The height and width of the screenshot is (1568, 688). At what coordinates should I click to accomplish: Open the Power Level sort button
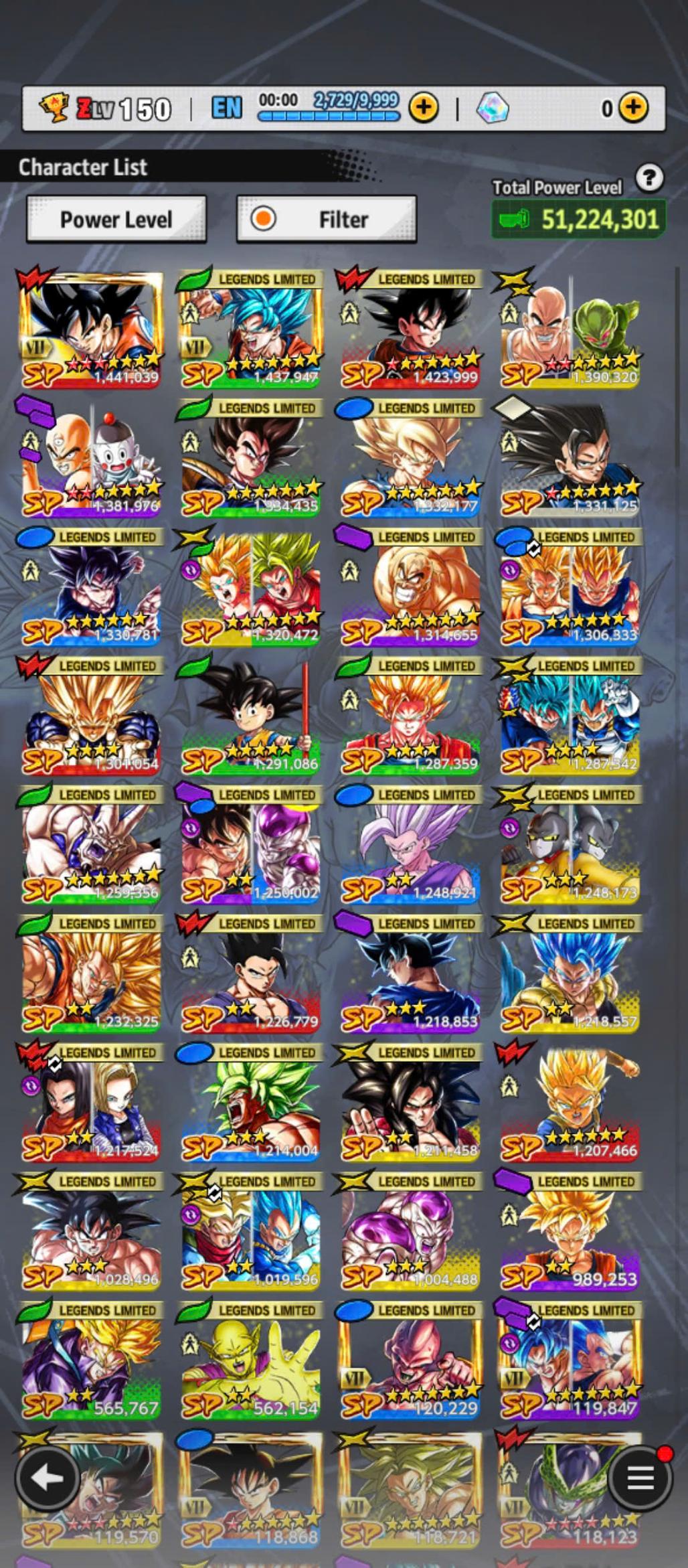[x=116, y=219]
